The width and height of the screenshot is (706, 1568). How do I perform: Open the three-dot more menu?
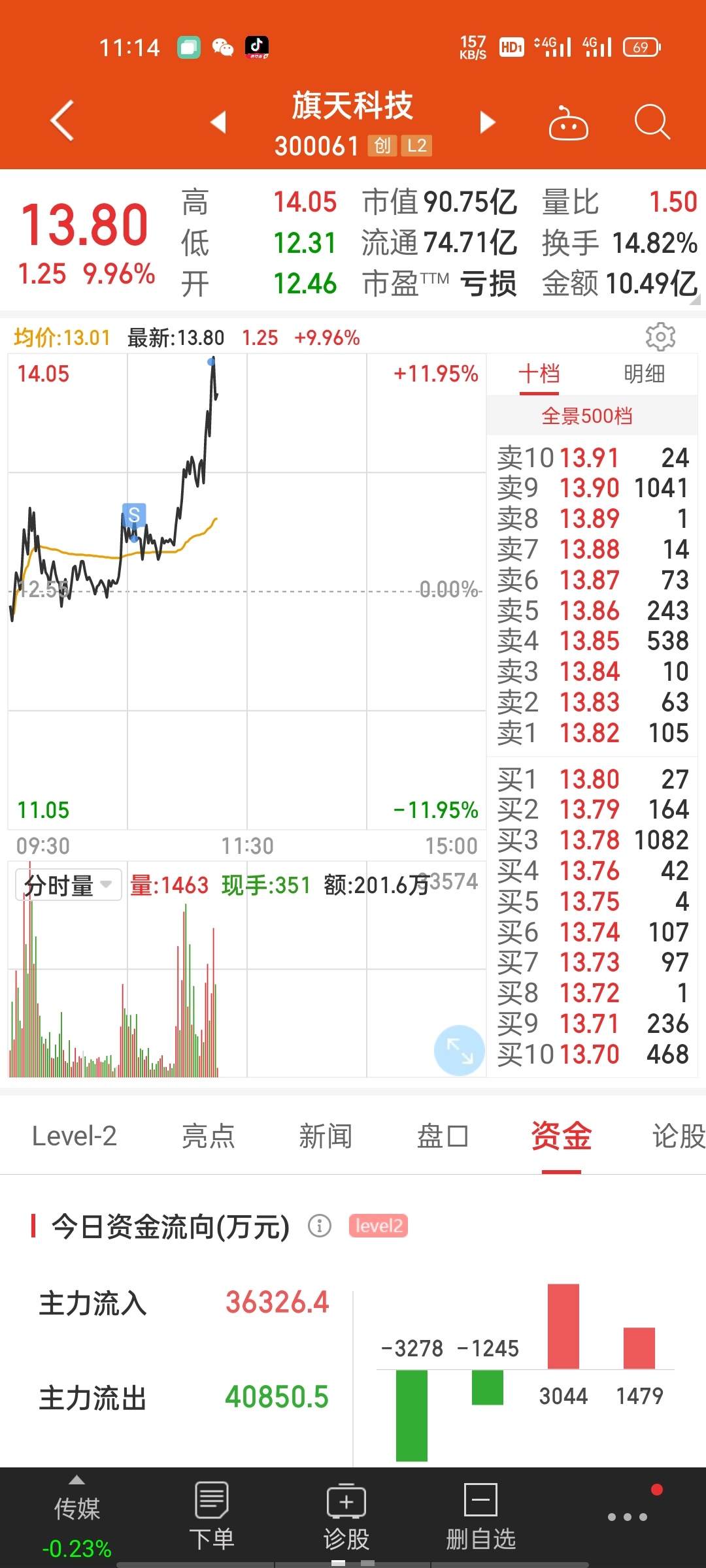628,1517
